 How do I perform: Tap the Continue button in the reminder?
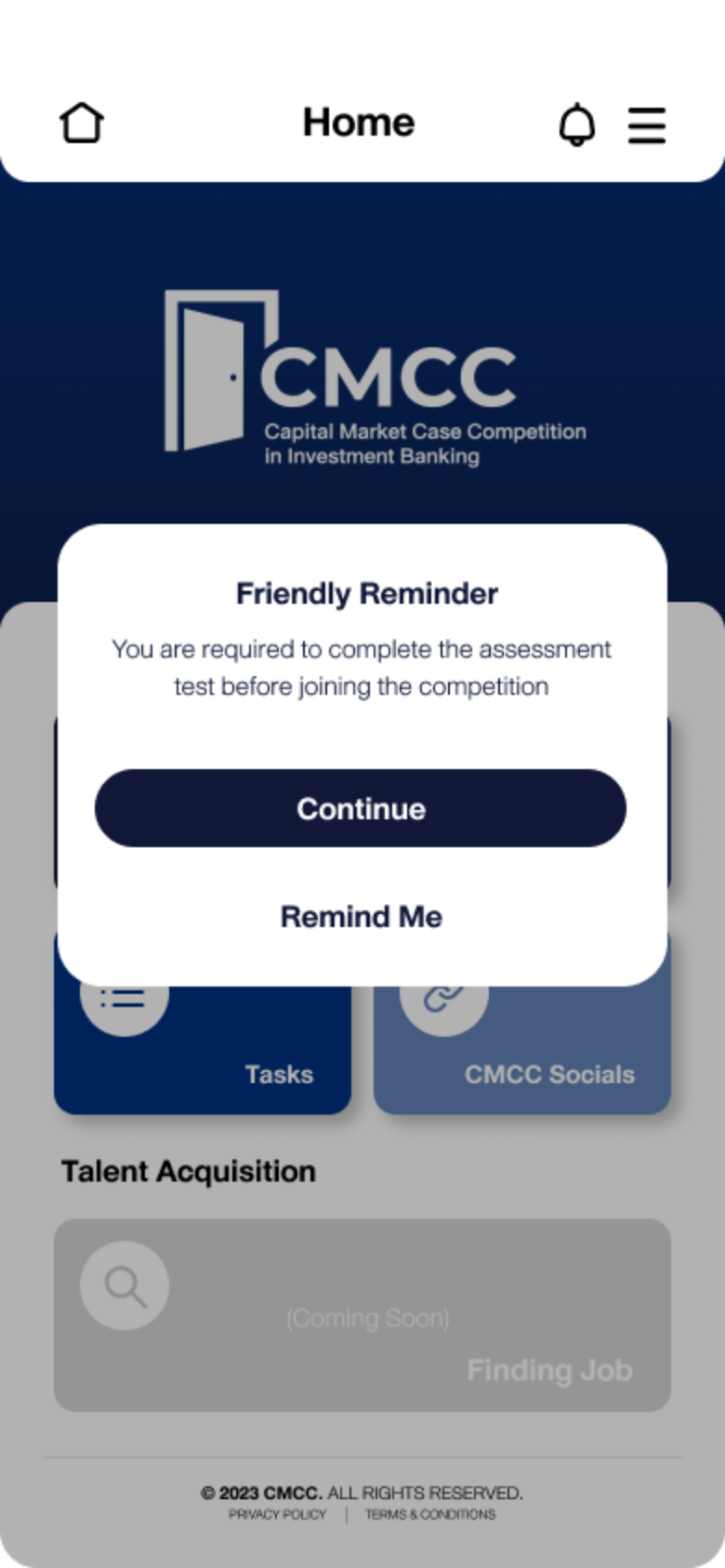[361, 808]
